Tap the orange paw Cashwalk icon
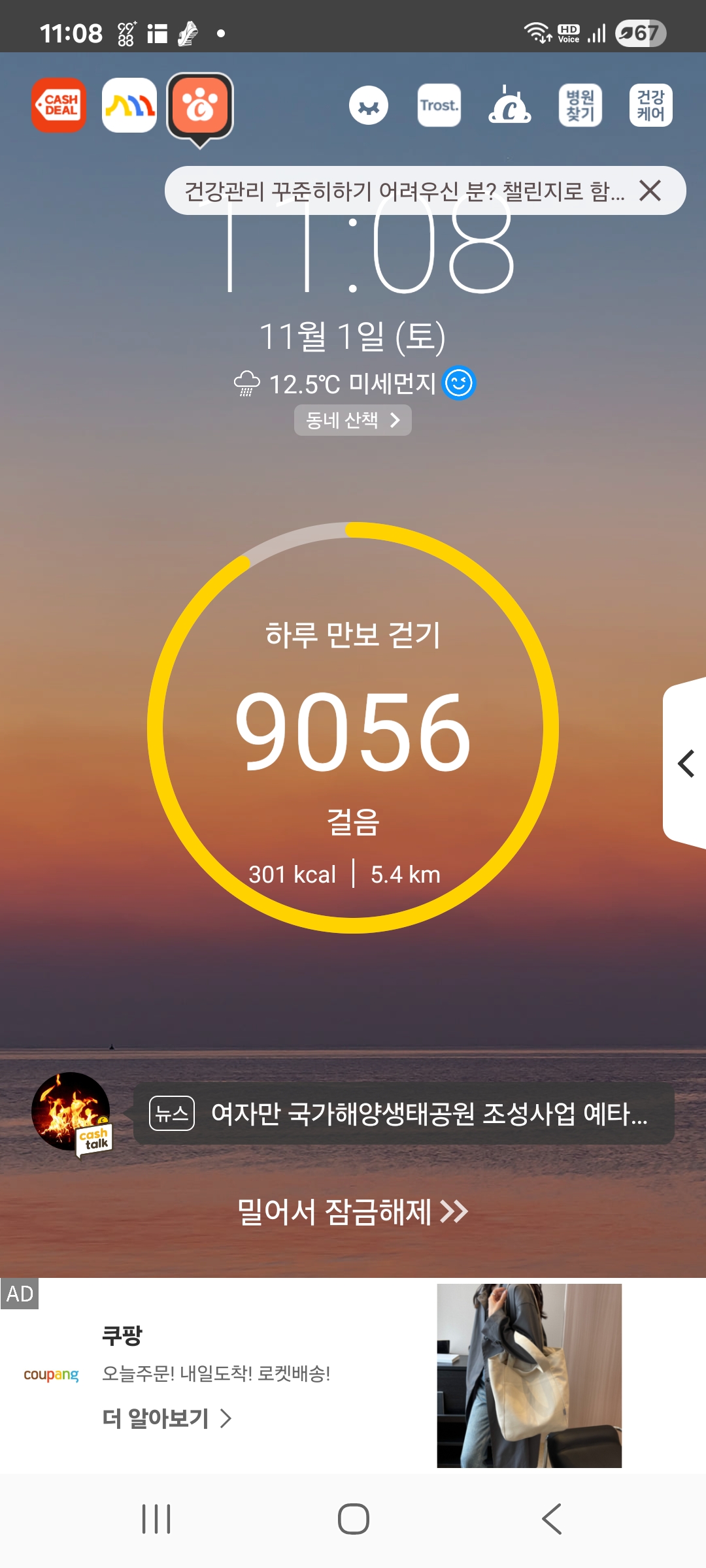Viewport: 706px width, 1568px height. 200,106
